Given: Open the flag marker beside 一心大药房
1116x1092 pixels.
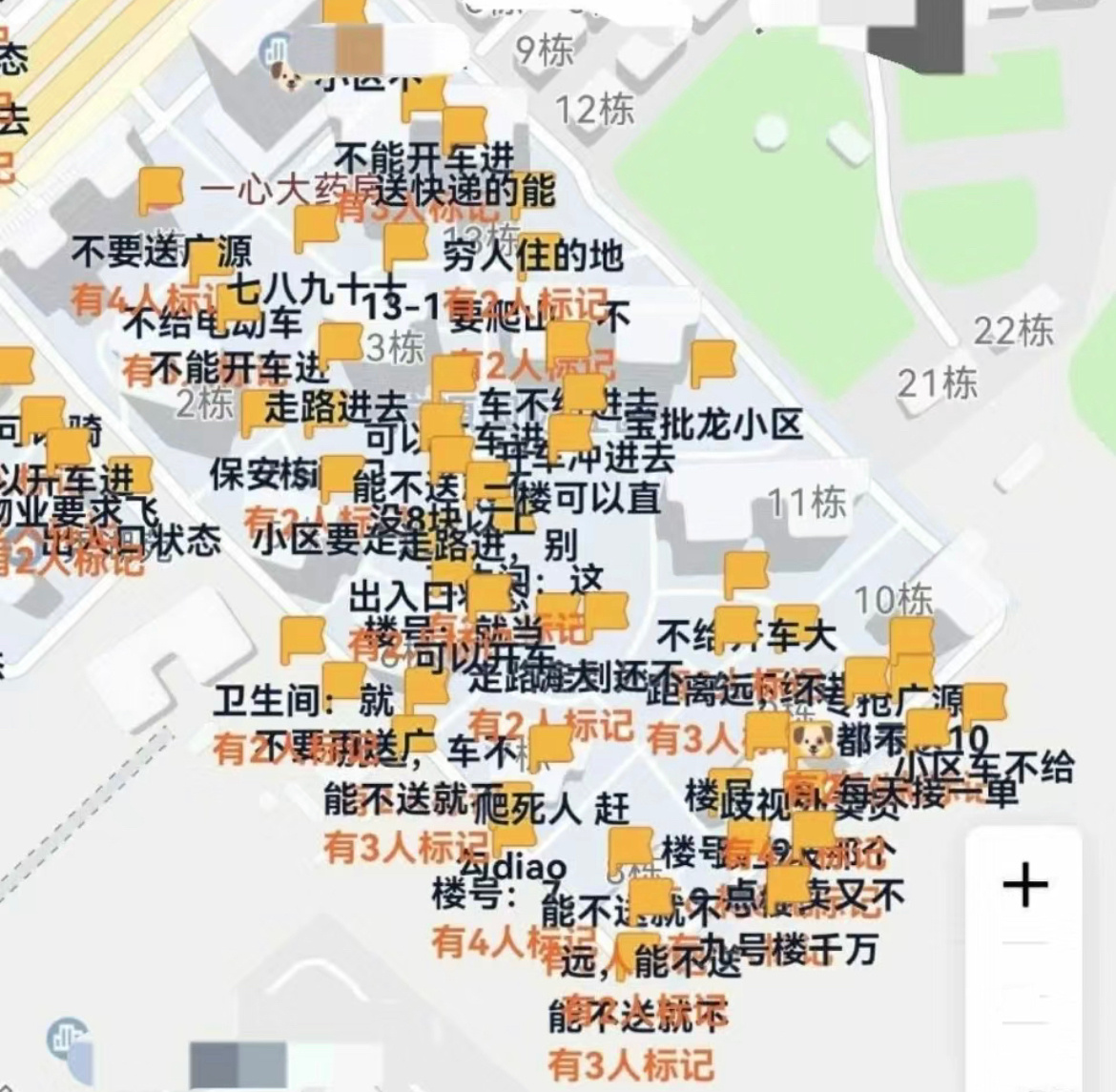Looking at the screenshot, I should tap(160, 190).
